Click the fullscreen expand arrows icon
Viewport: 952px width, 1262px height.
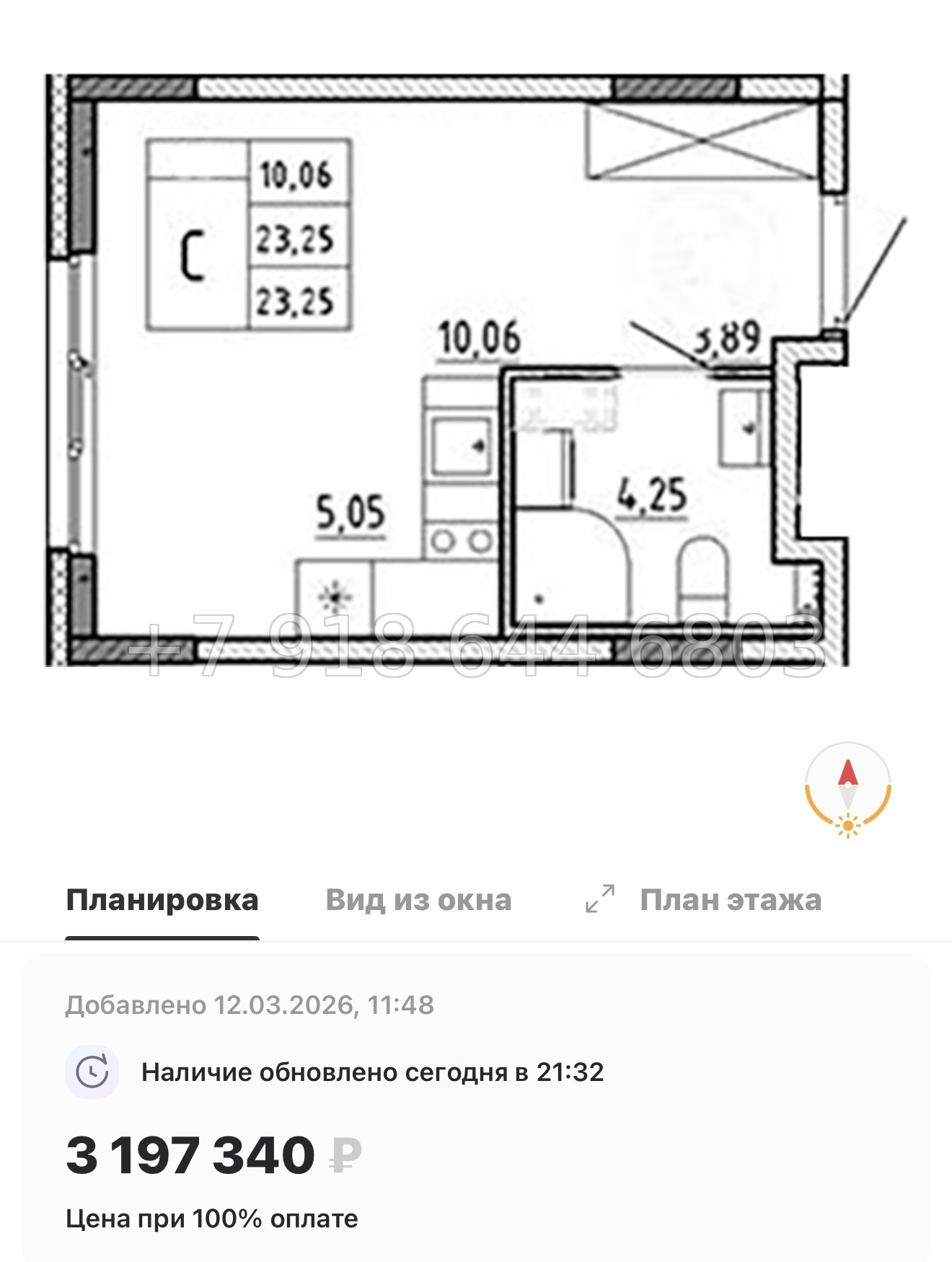pos(601,899)
